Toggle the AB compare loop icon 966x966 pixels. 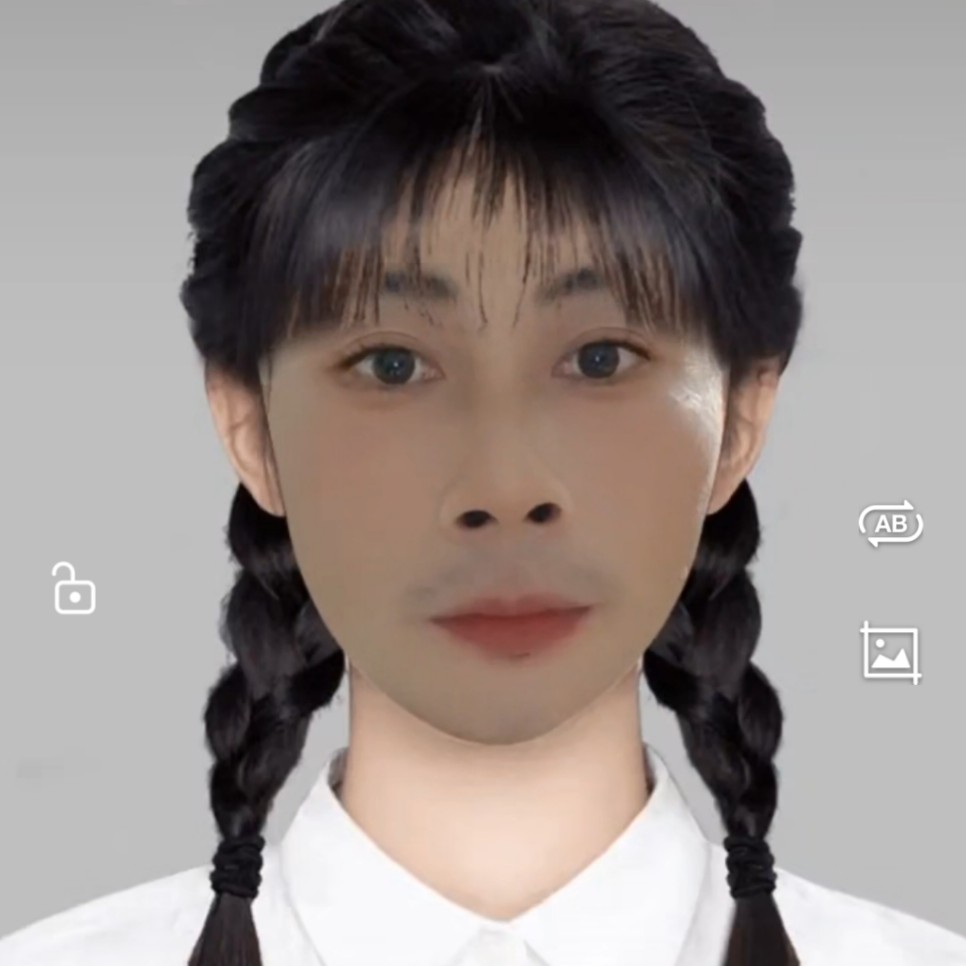tap(890, 524)
